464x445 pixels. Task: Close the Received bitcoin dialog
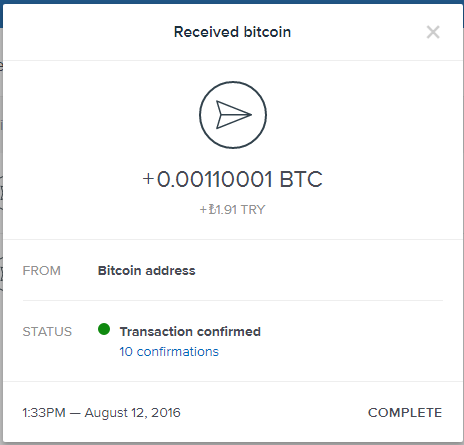click(x=433, y=32)
